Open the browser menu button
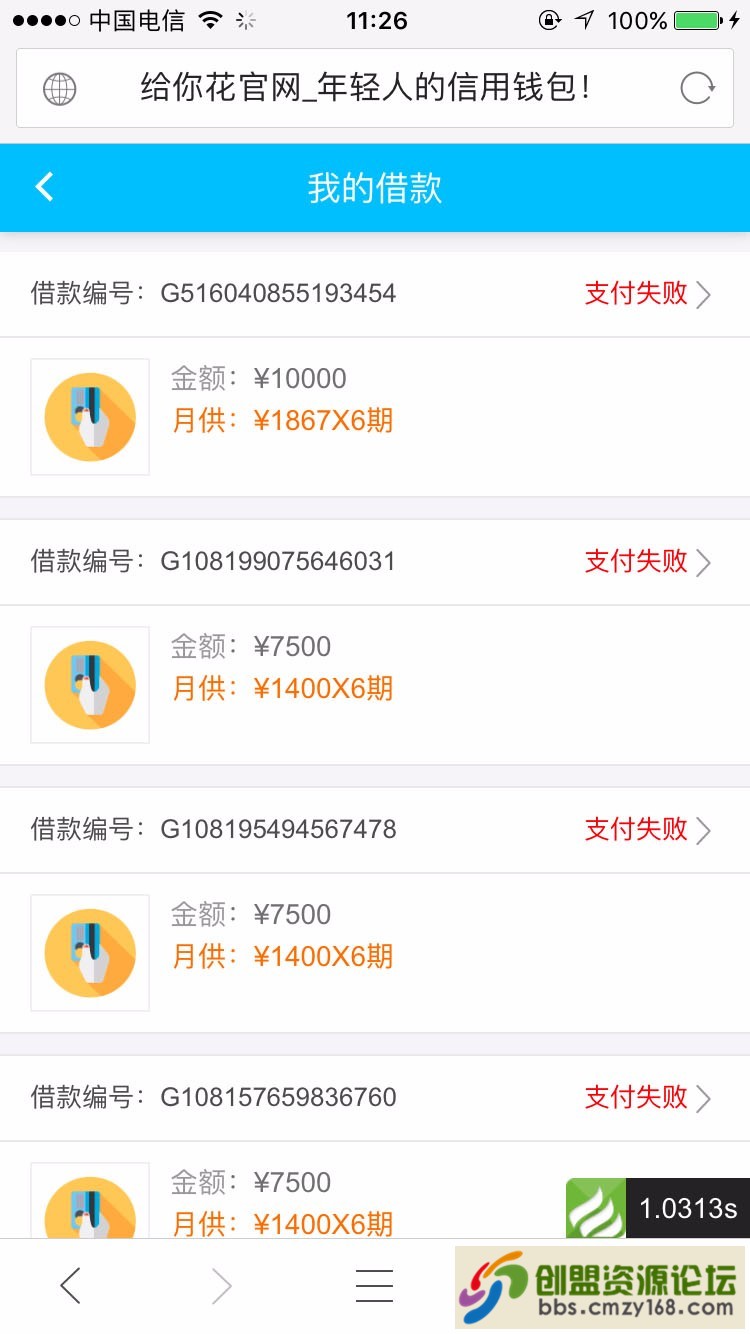This screenshot has width=750, height=1334. point(374,1286)
